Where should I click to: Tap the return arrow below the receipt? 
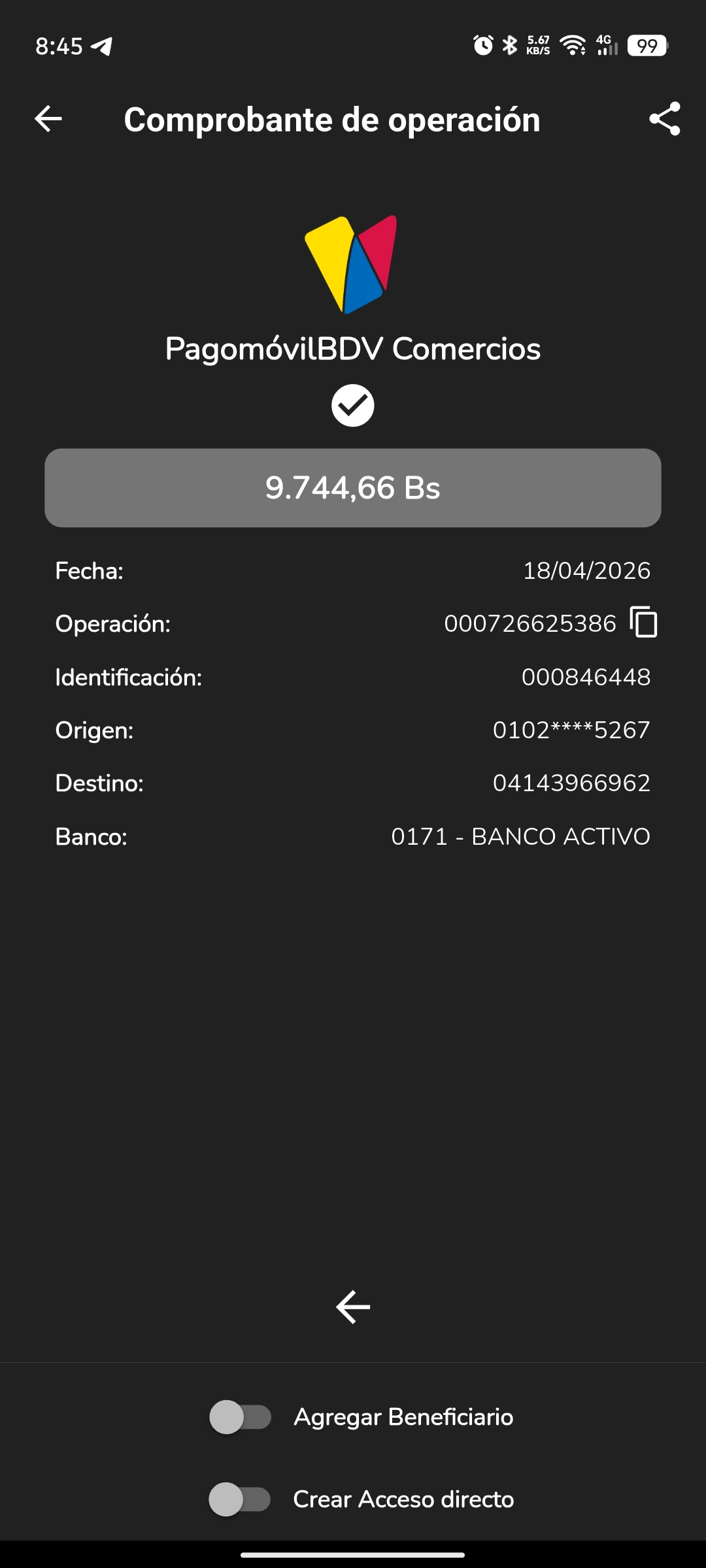[x=353, y=1307]
